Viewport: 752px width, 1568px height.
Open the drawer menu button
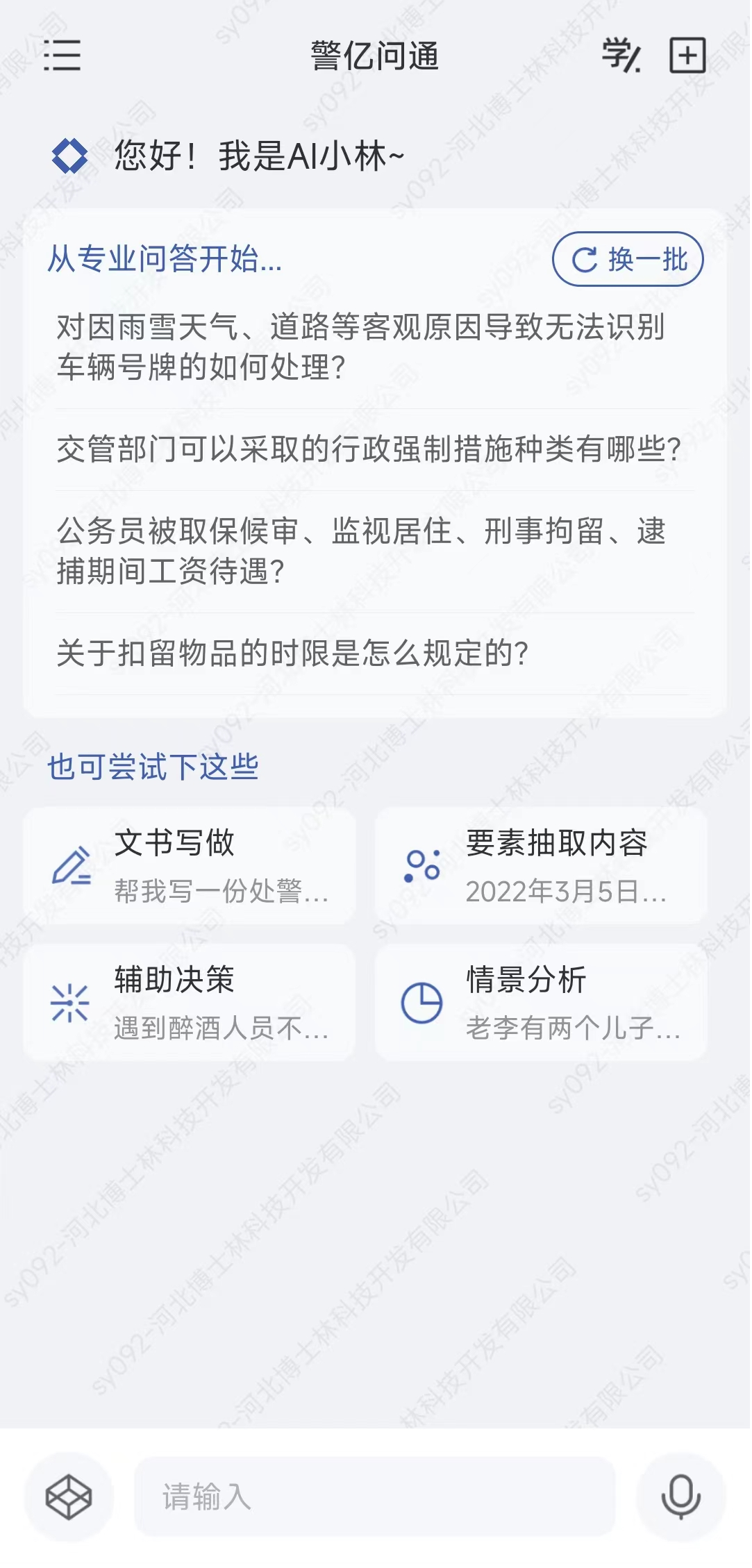(x=62, y=56)
